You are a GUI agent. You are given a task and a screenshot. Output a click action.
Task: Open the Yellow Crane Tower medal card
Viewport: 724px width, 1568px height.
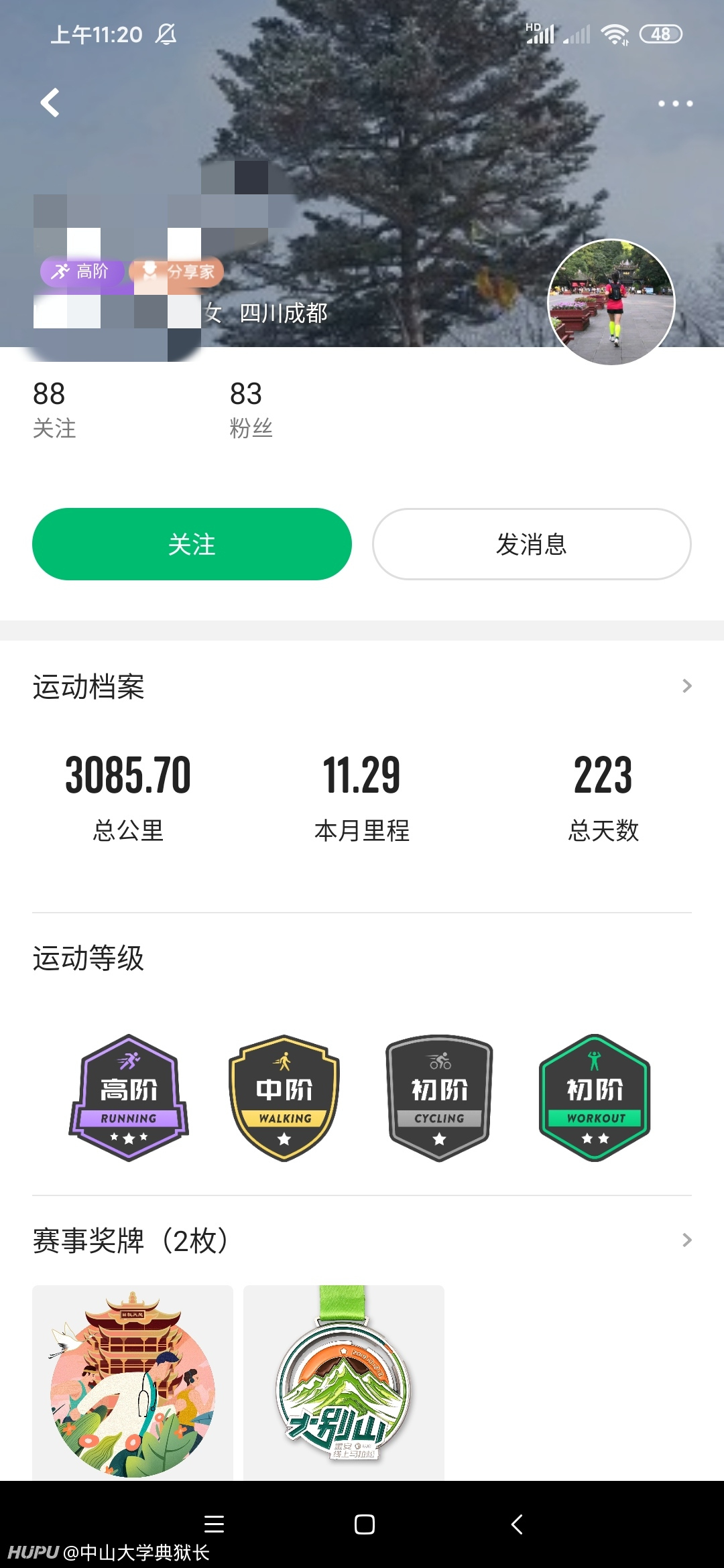[x=133, y=1383]
